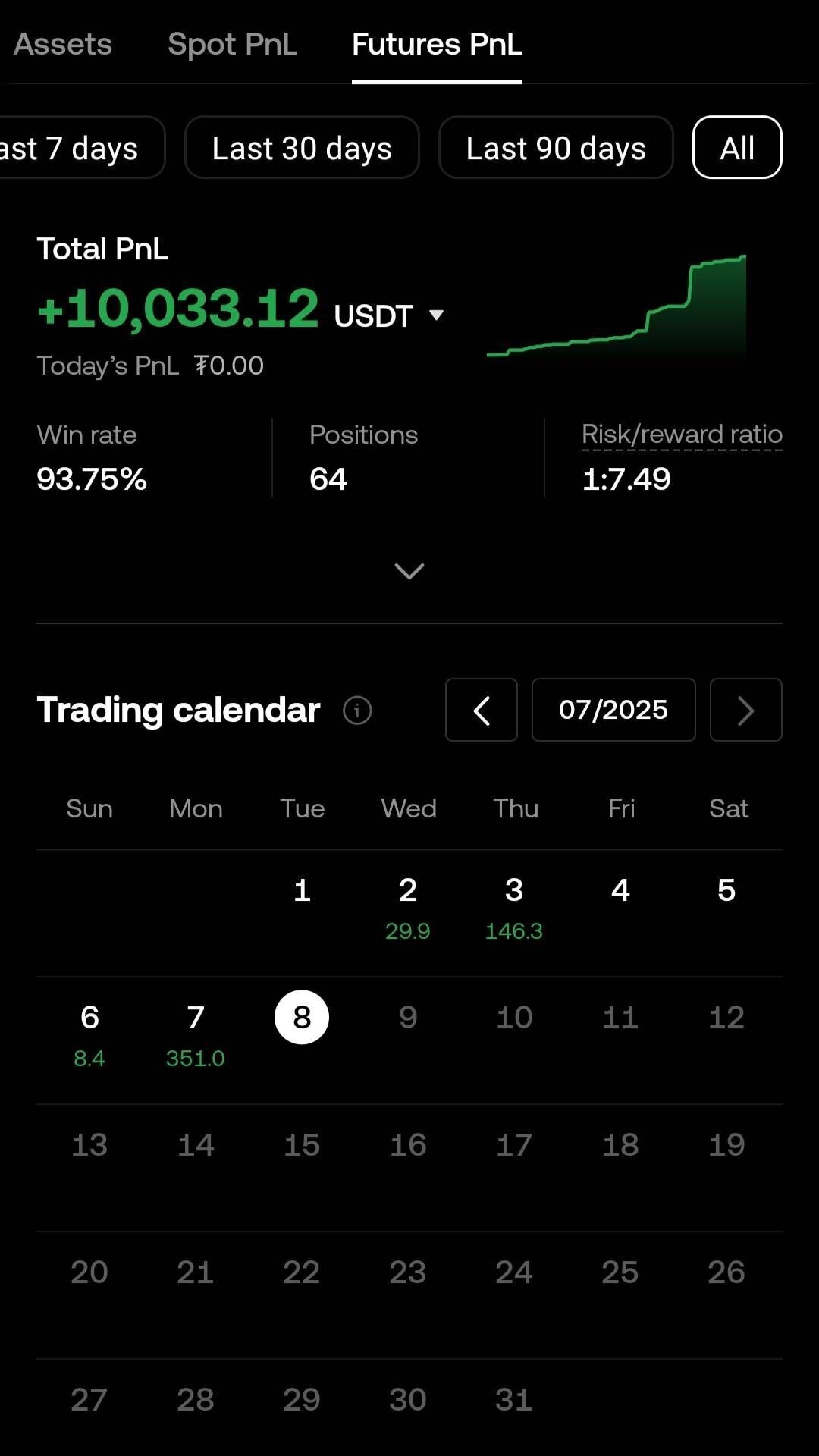Open the USDT currency dropdown
The width and height of the screenshot is (819, 1456).
(435, 315)
